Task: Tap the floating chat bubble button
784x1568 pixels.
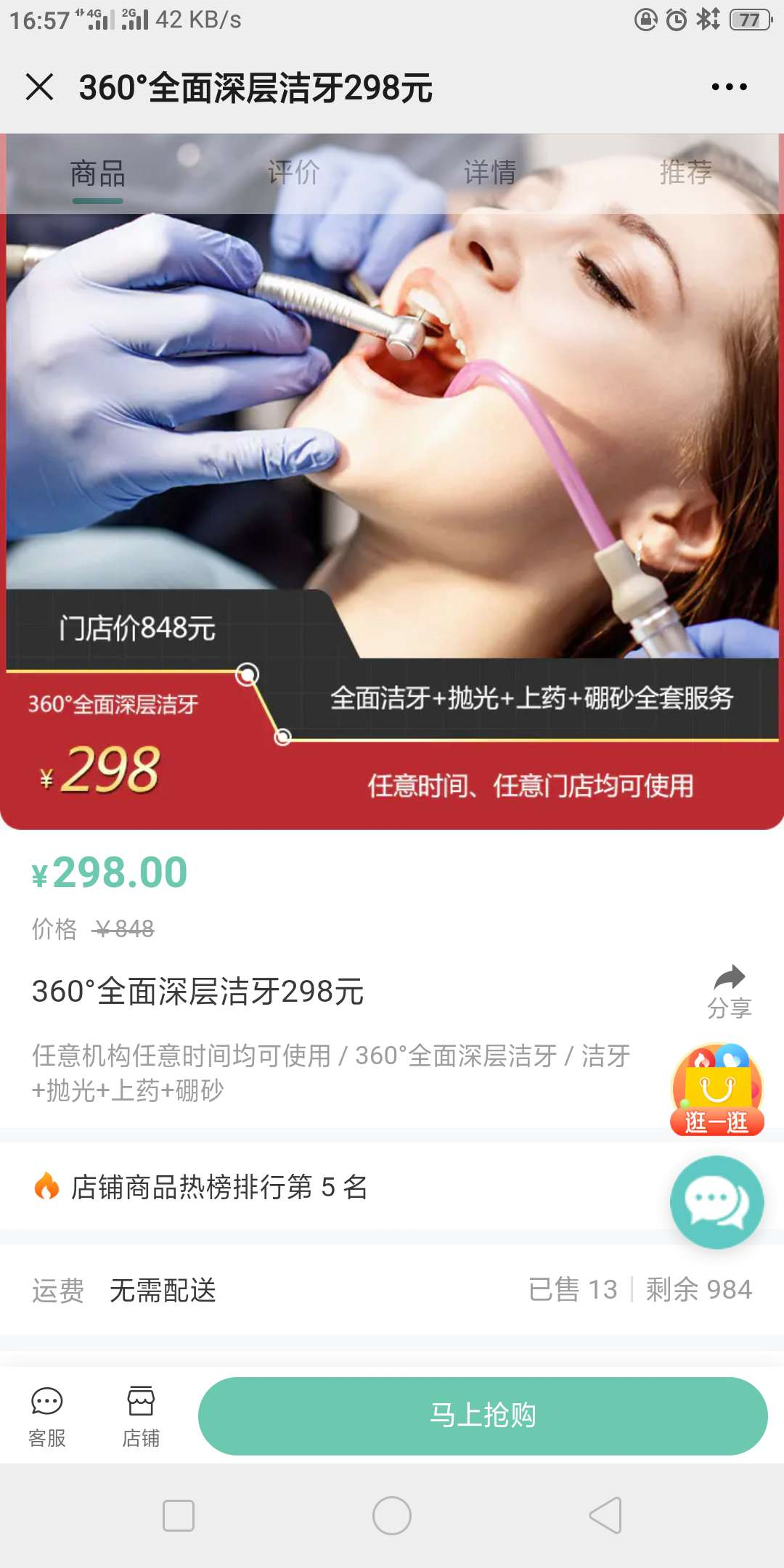Action: click(716, 1202)
